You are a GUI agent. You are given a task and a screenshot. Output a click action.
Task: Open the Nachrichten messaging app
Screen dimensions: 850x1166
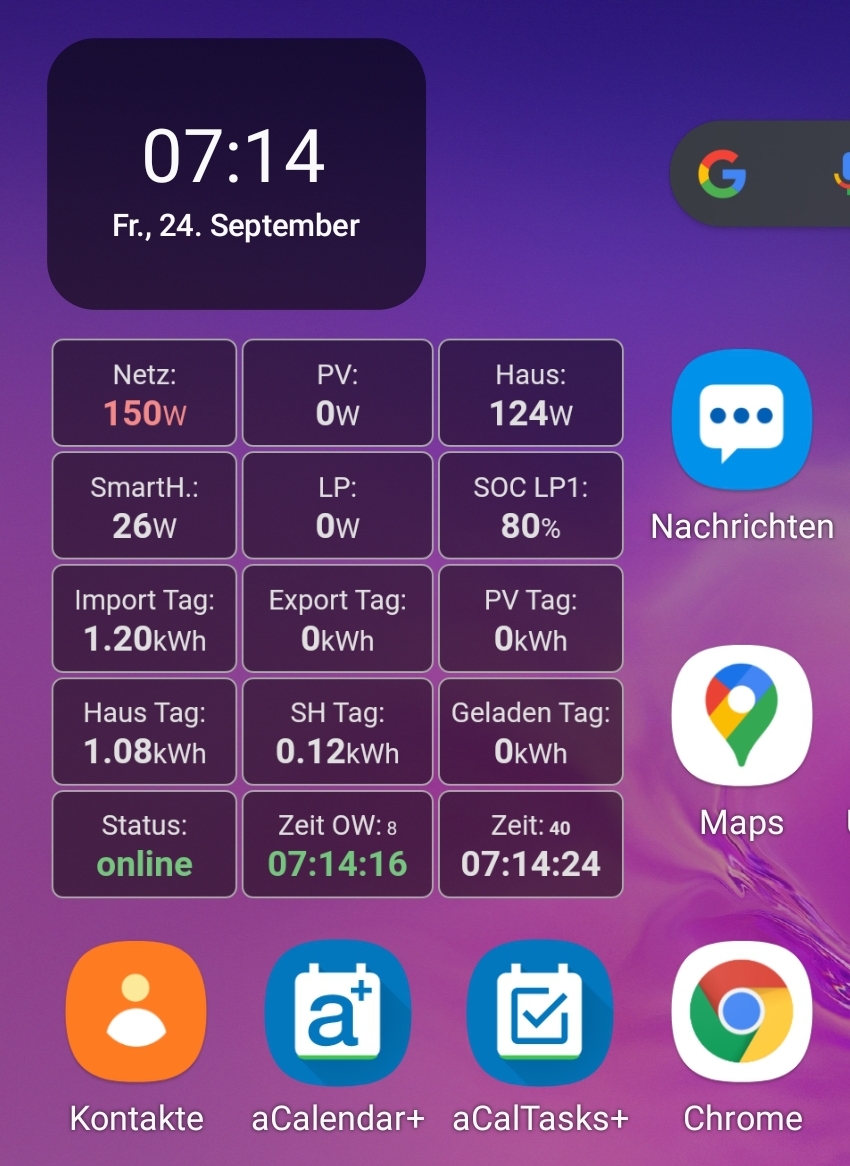(x=741, y=419)
